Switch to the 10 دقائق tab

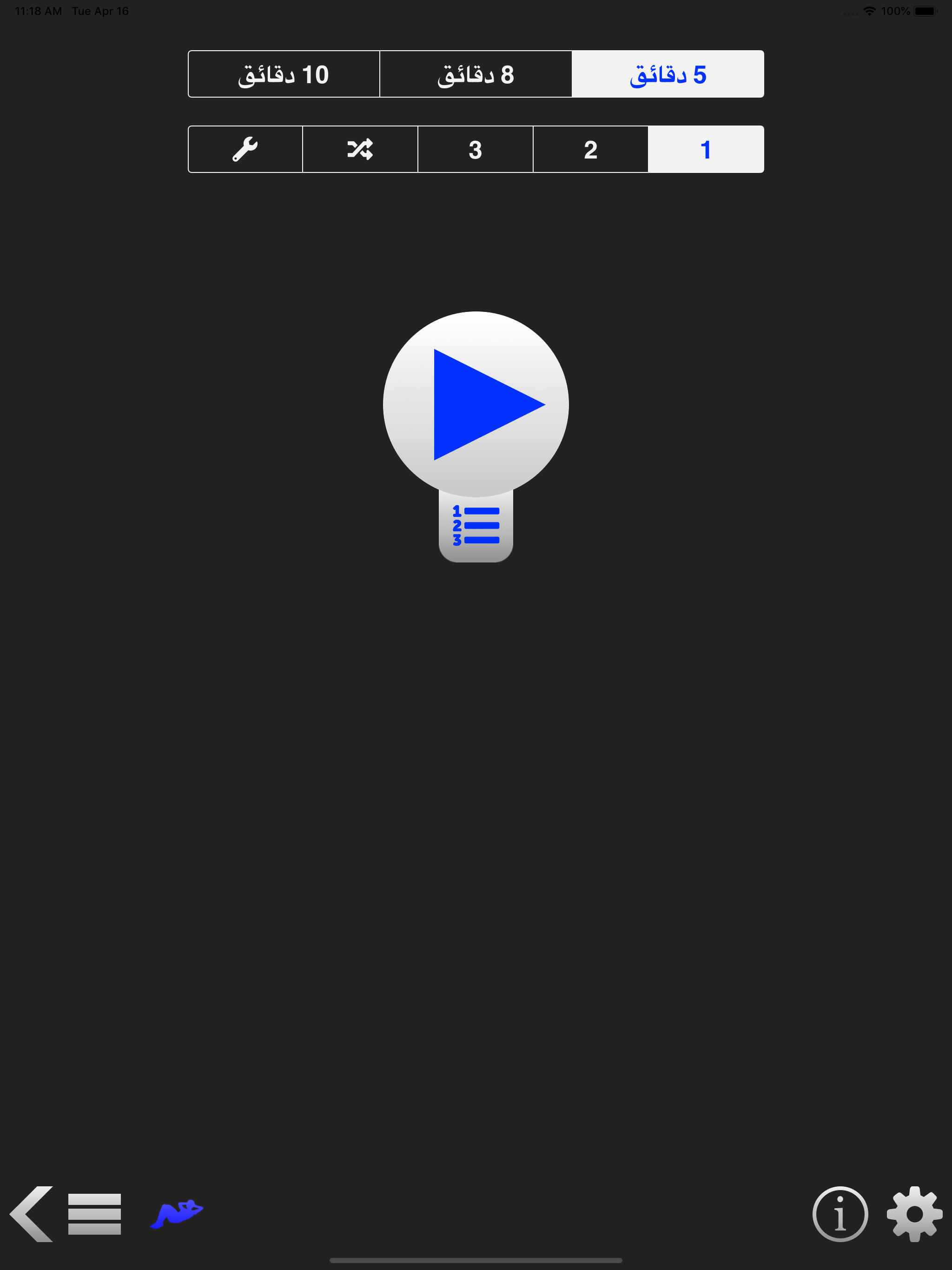tap(284, 73)
